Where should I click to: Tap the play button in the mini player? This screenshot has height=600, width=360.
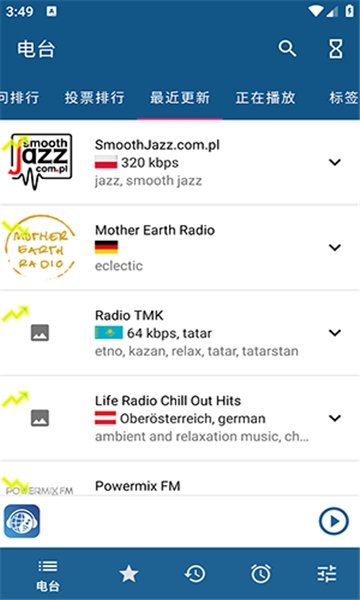[334, 521]
